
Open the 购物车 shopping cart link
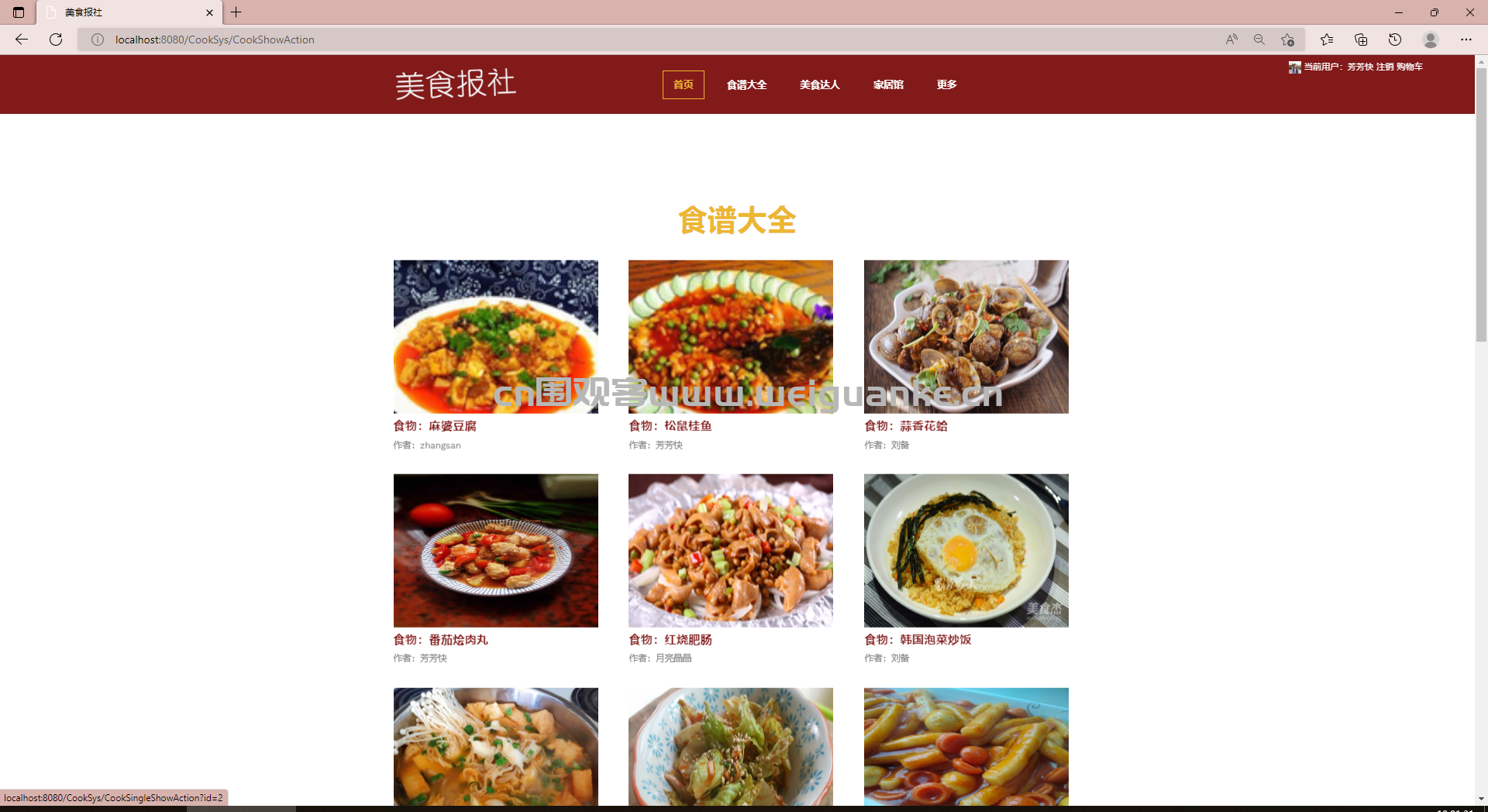click(x=1410, y=67)
